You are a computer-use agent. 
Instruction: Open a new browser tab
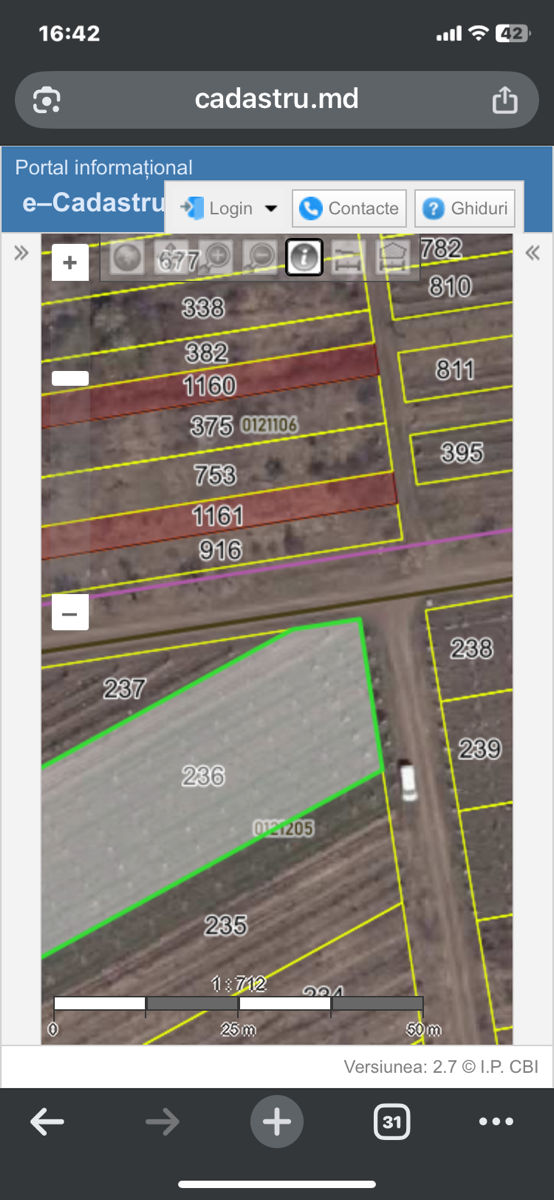[277, 1123]
